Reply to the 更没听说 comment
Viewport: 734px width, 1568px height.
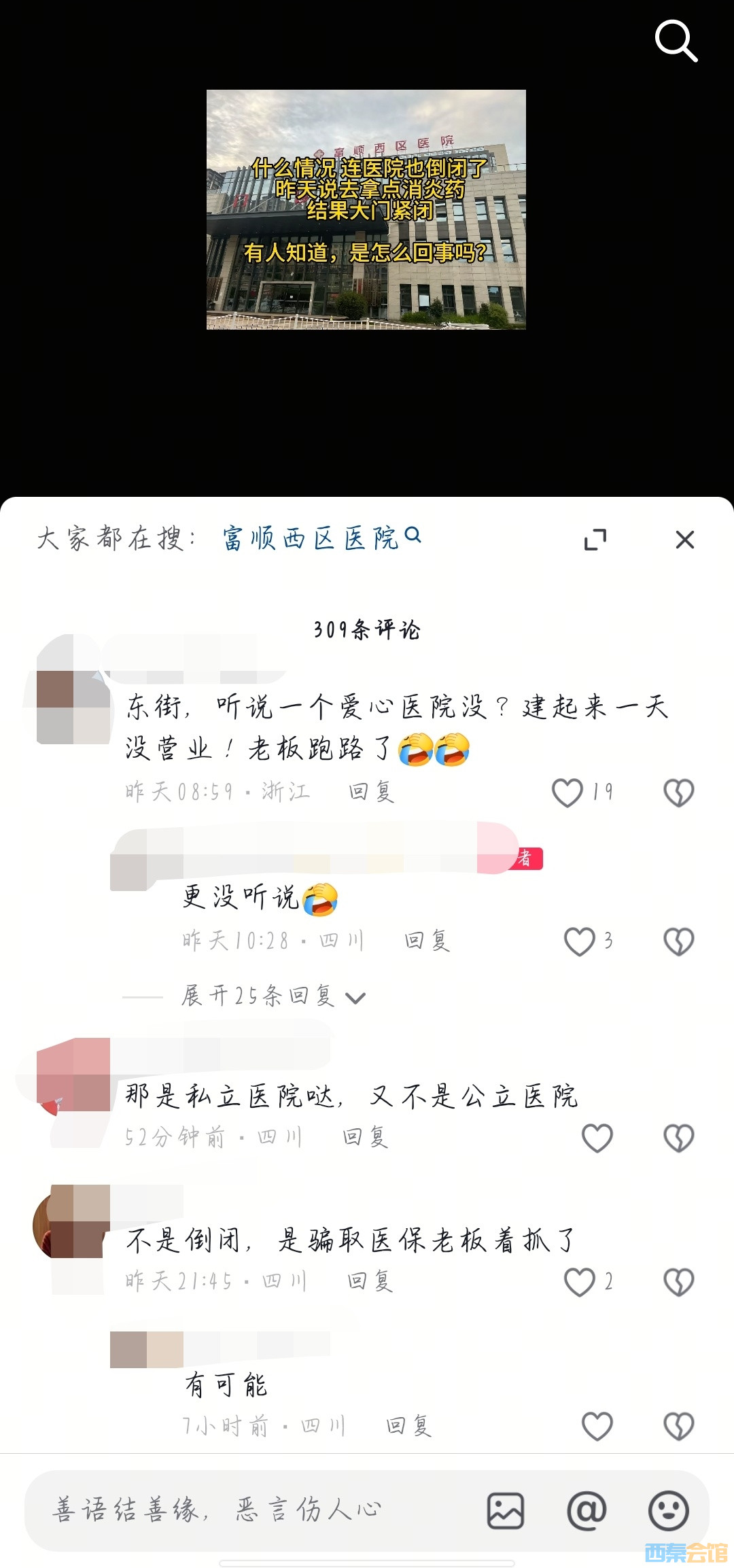pos(427,941)
